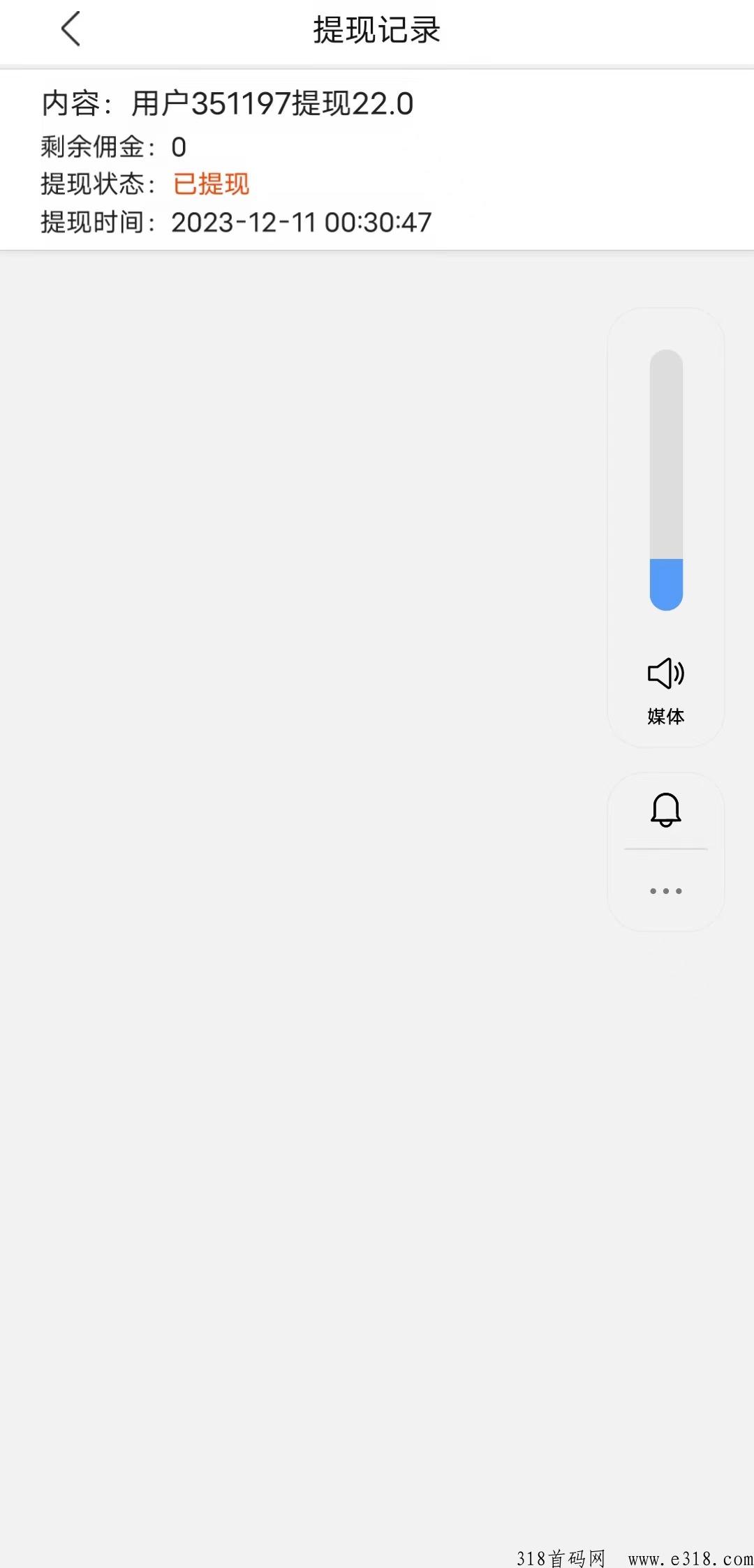Tap the media volume slider
The height and width of the screenshot is (1568, 754).
point(666,480)
